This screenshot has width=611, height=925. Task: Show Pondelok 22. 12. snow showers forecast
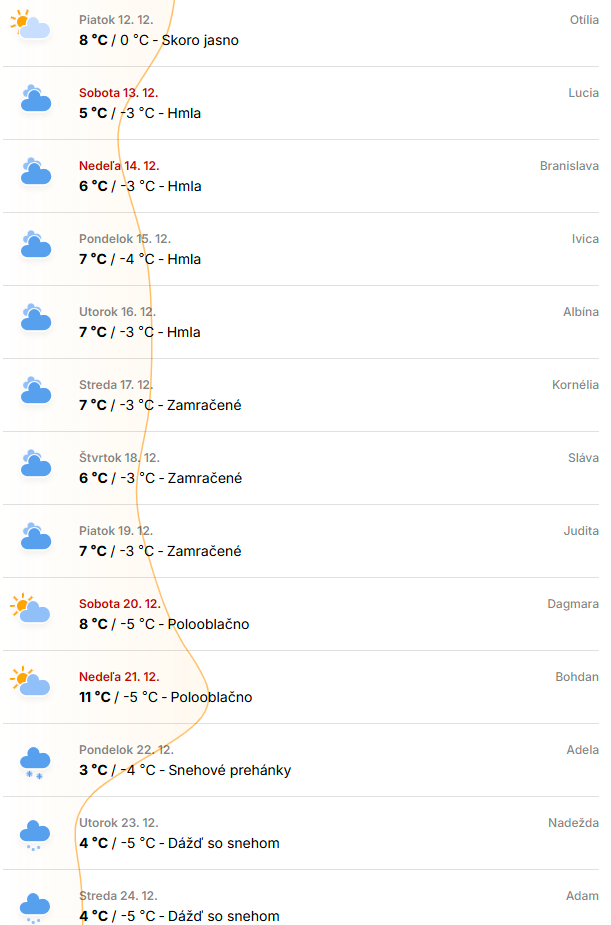[300, 760]
